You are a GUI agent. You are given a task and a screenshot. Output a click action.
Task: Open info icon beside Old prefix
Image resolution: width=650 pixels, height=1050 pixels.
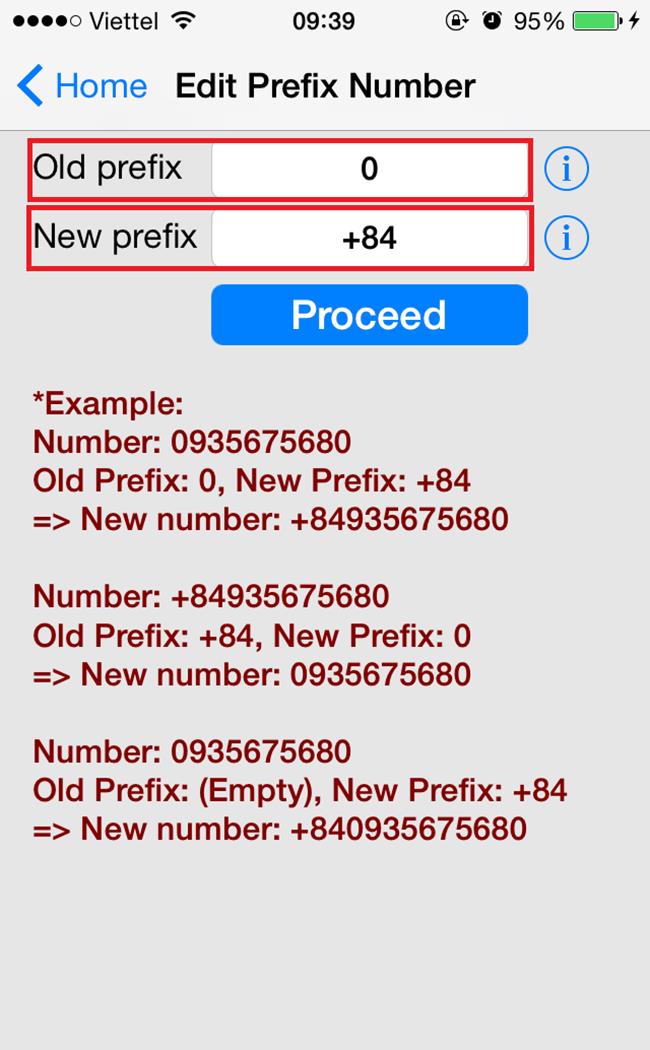(x=566, y=170)
